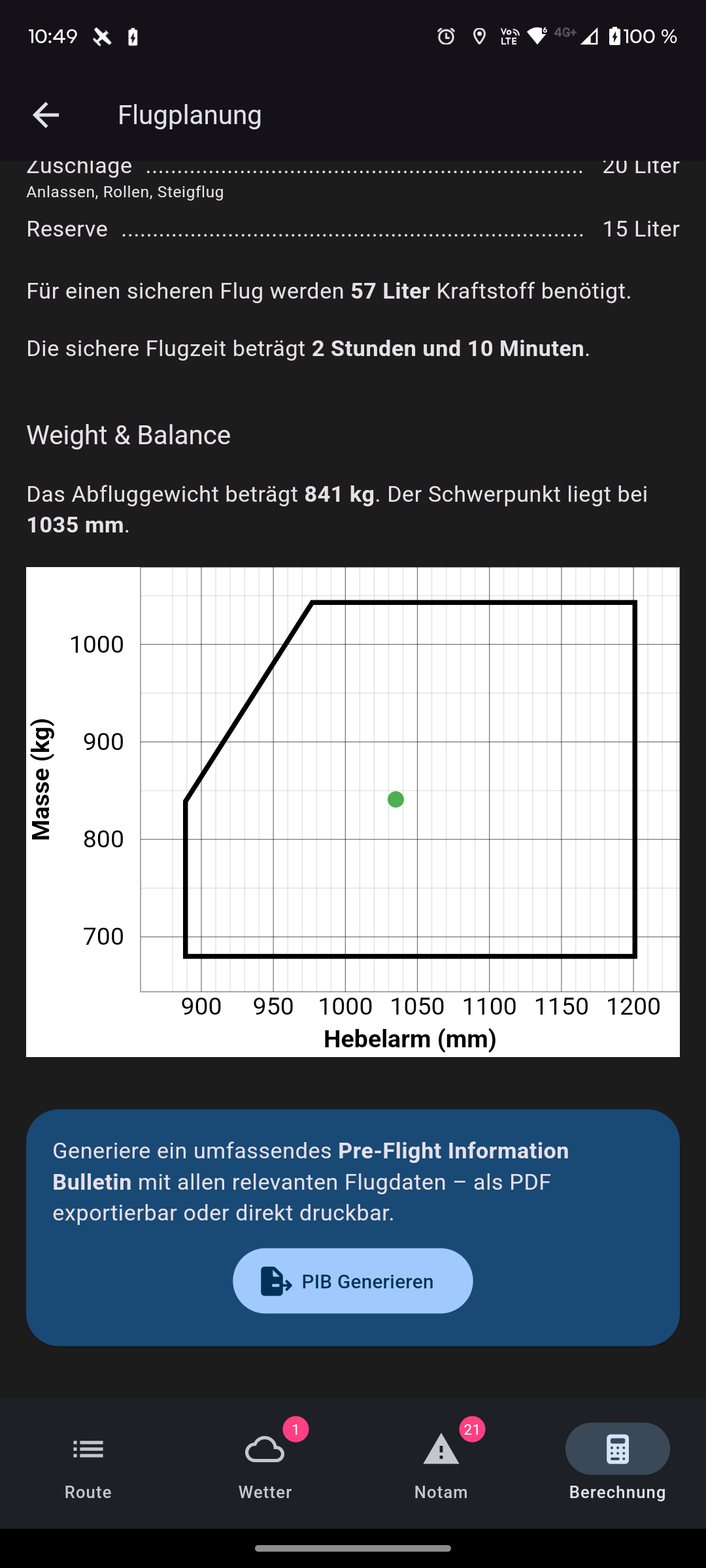Screen dimensions: 706x1568
Task: Select the Berechnung tab
Action: (617, 1463)
